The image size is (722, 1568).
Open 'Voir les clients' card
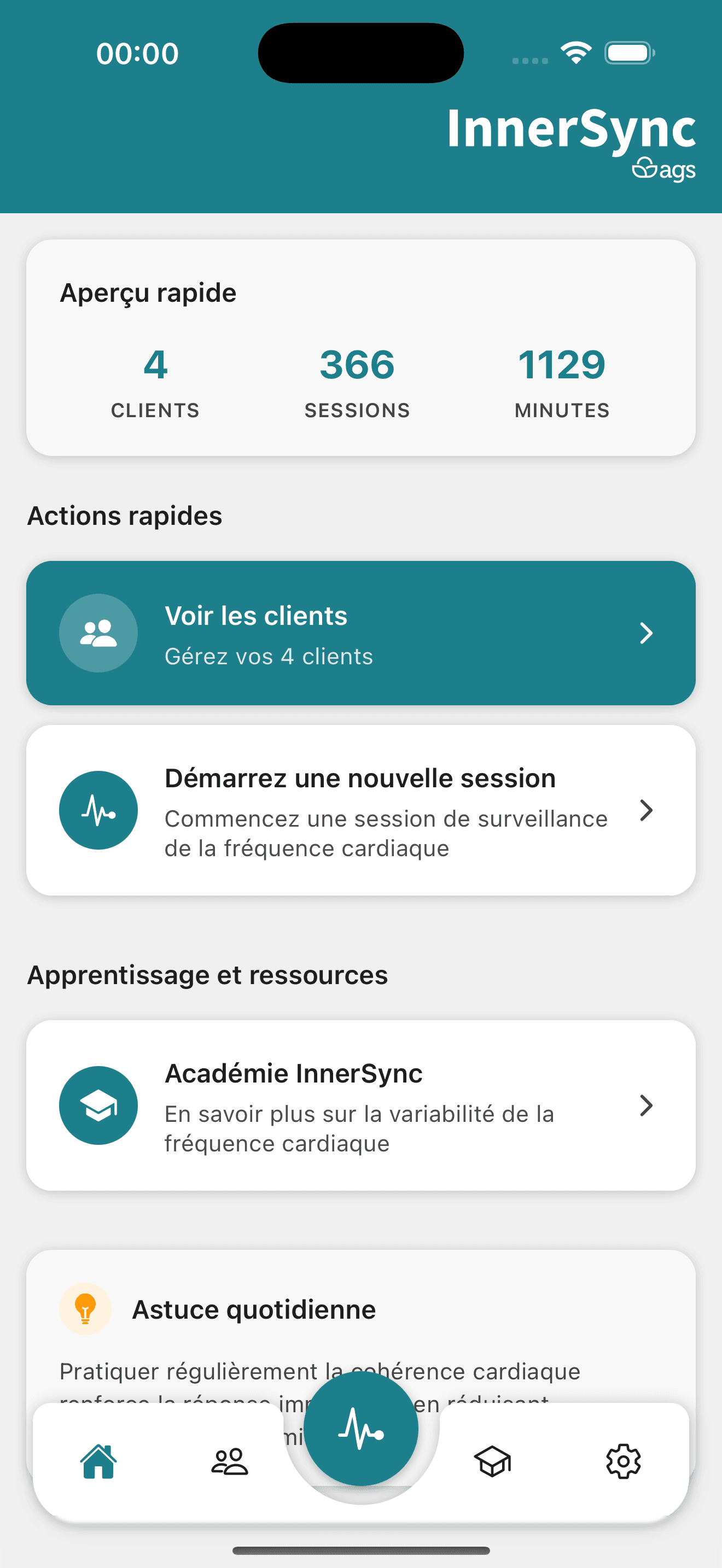361,633
